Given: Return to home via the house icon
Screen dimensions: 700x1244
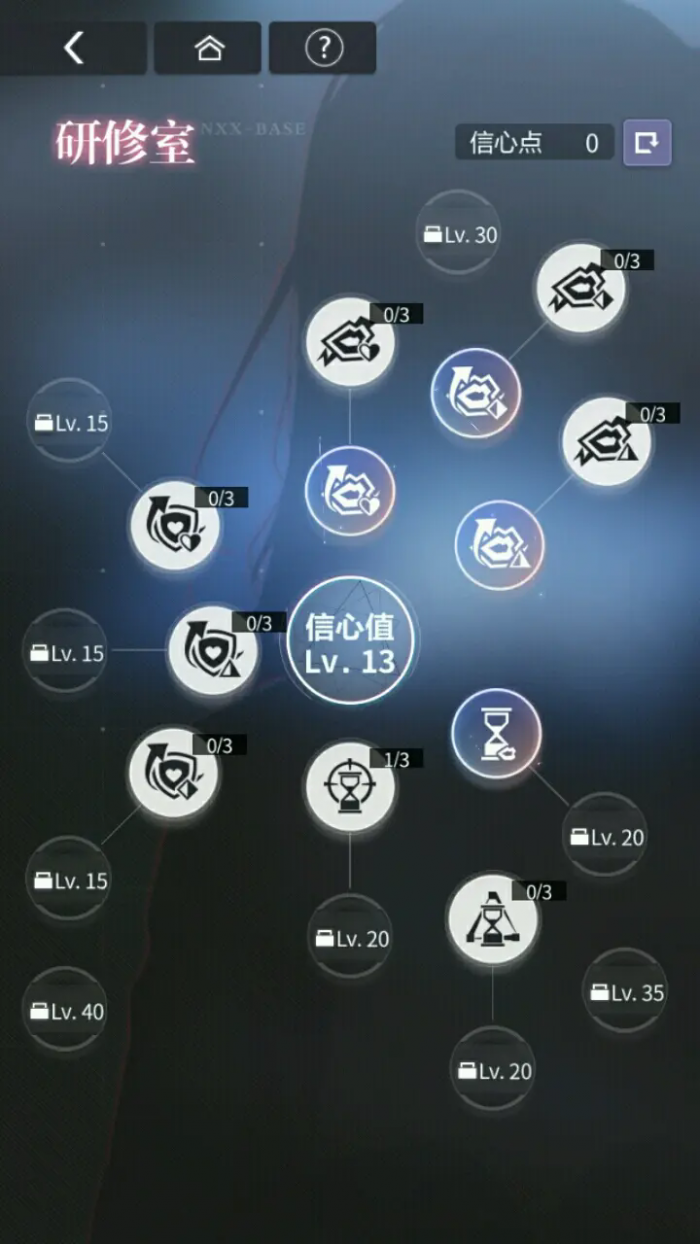Looking at the screenshot, I should point(208,47).
